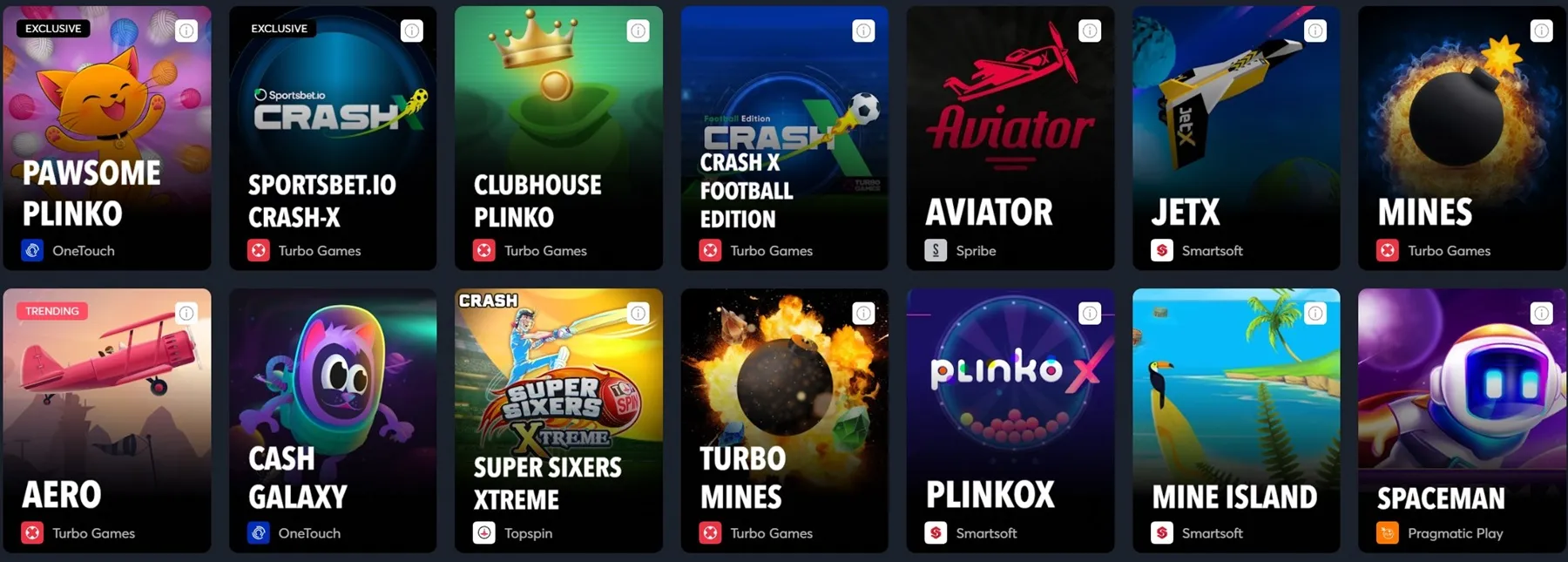Open info icon on Spaceman
1568x562 pixels.
pos(1541,314)
